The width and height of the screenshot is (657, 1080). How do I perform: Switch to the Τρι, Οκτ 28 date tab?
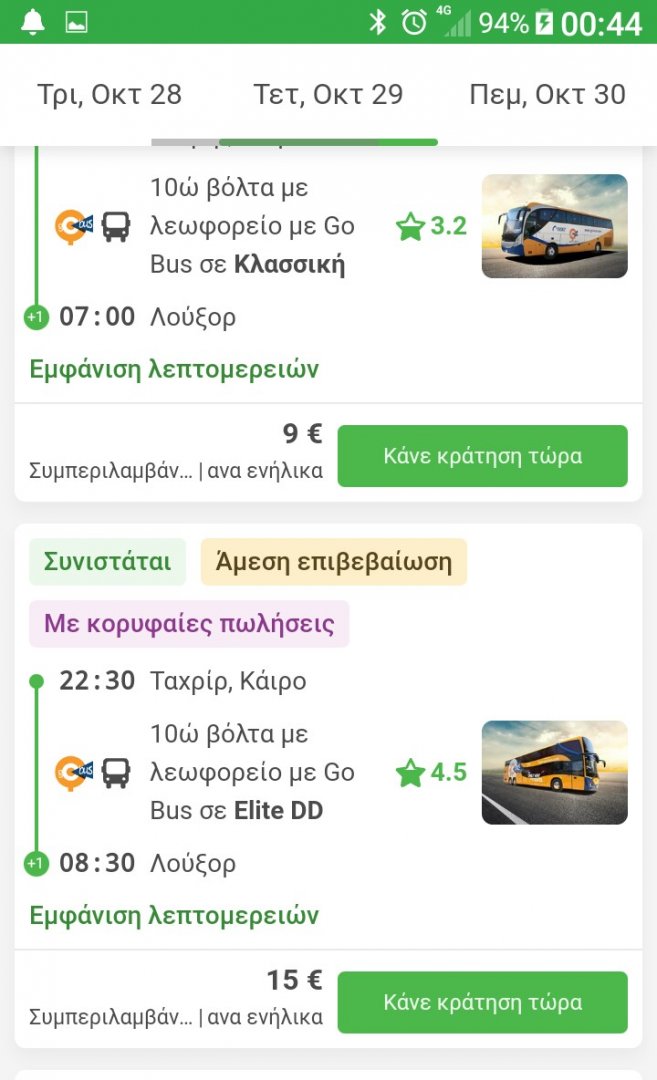pyautogui.click(x=109, y=95)
